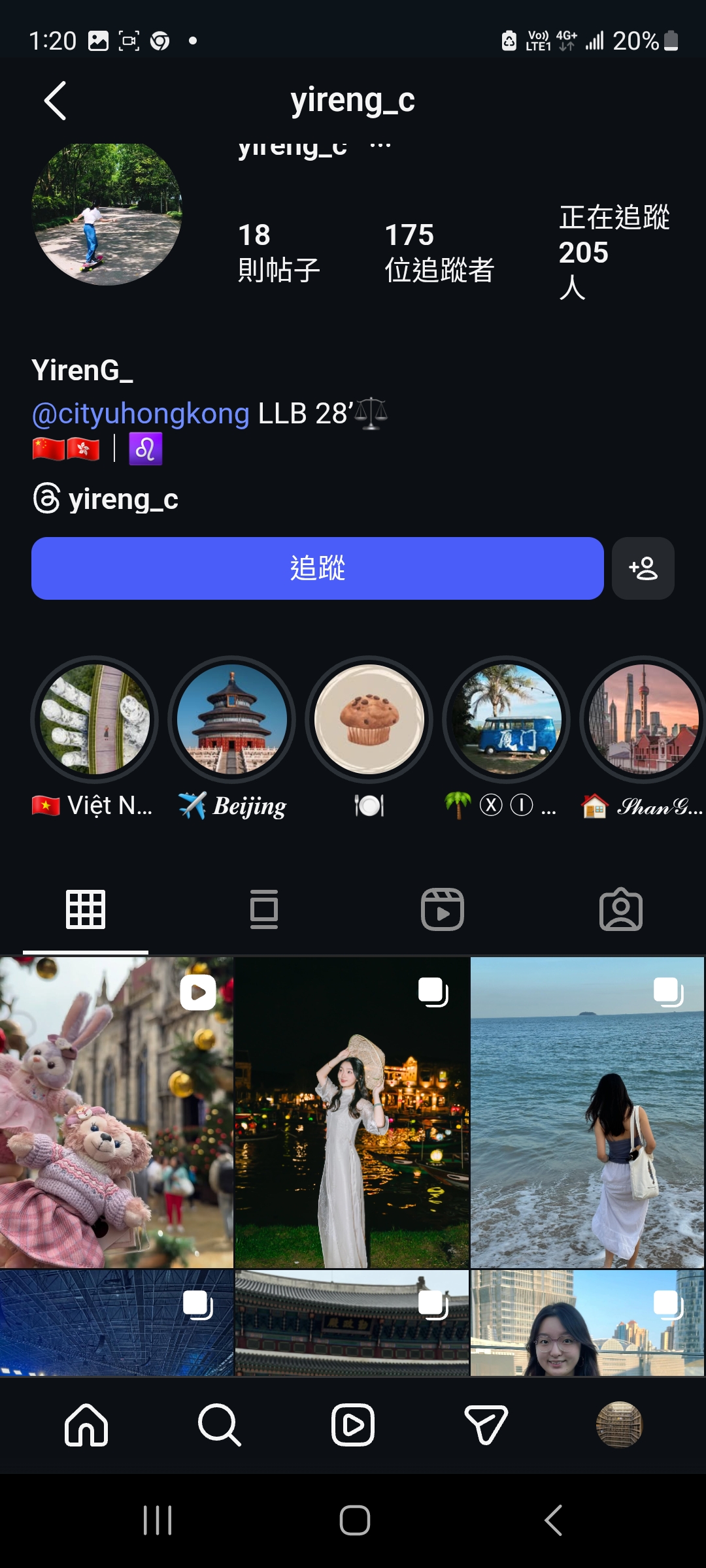Tap the blue 追蹤 follow button

pyautogui.click(x=317, y=568)
